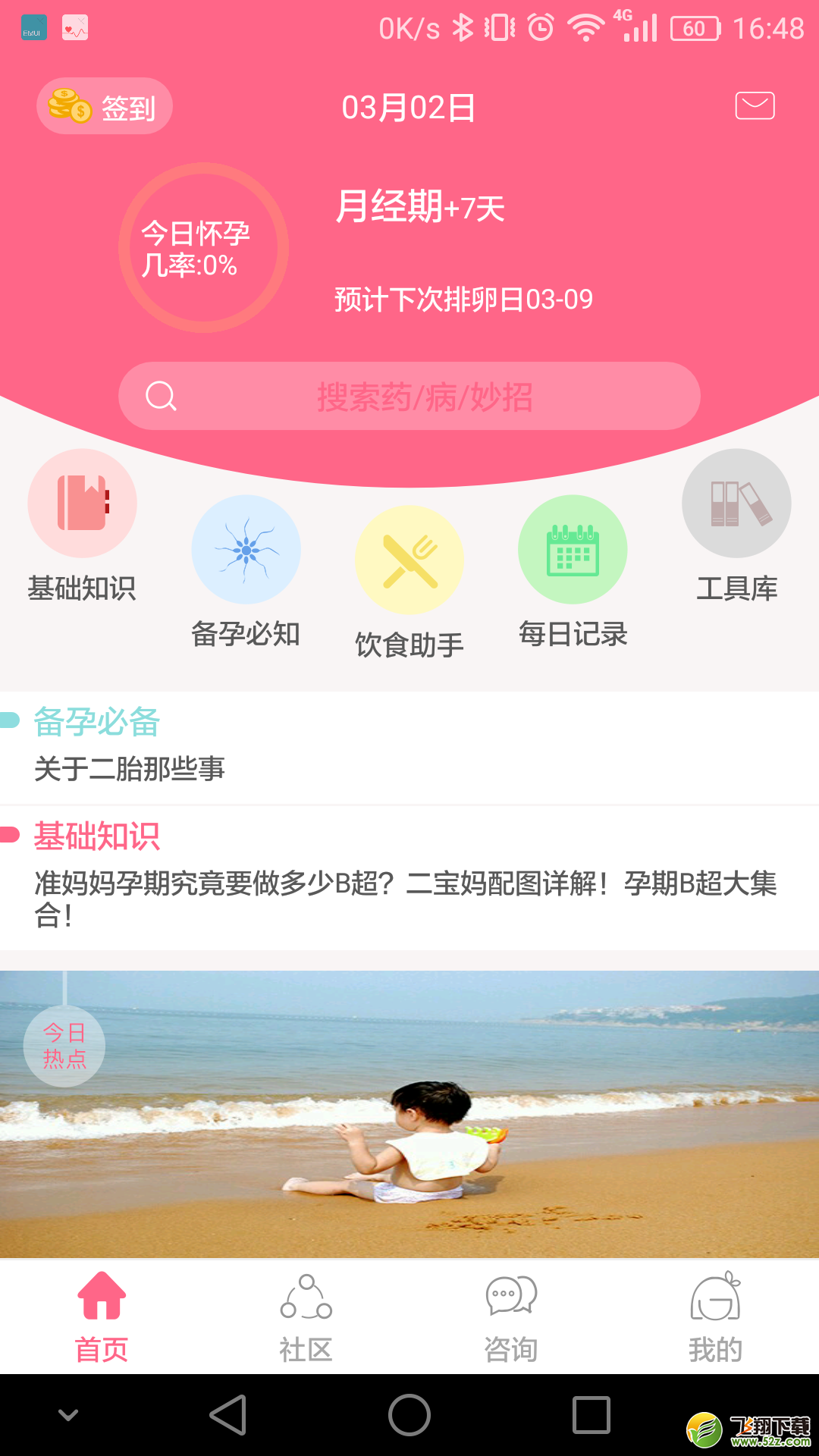Switch to the 咨询 tab
This screenshot has width=819, height=1456.
tap(511, 1318)
